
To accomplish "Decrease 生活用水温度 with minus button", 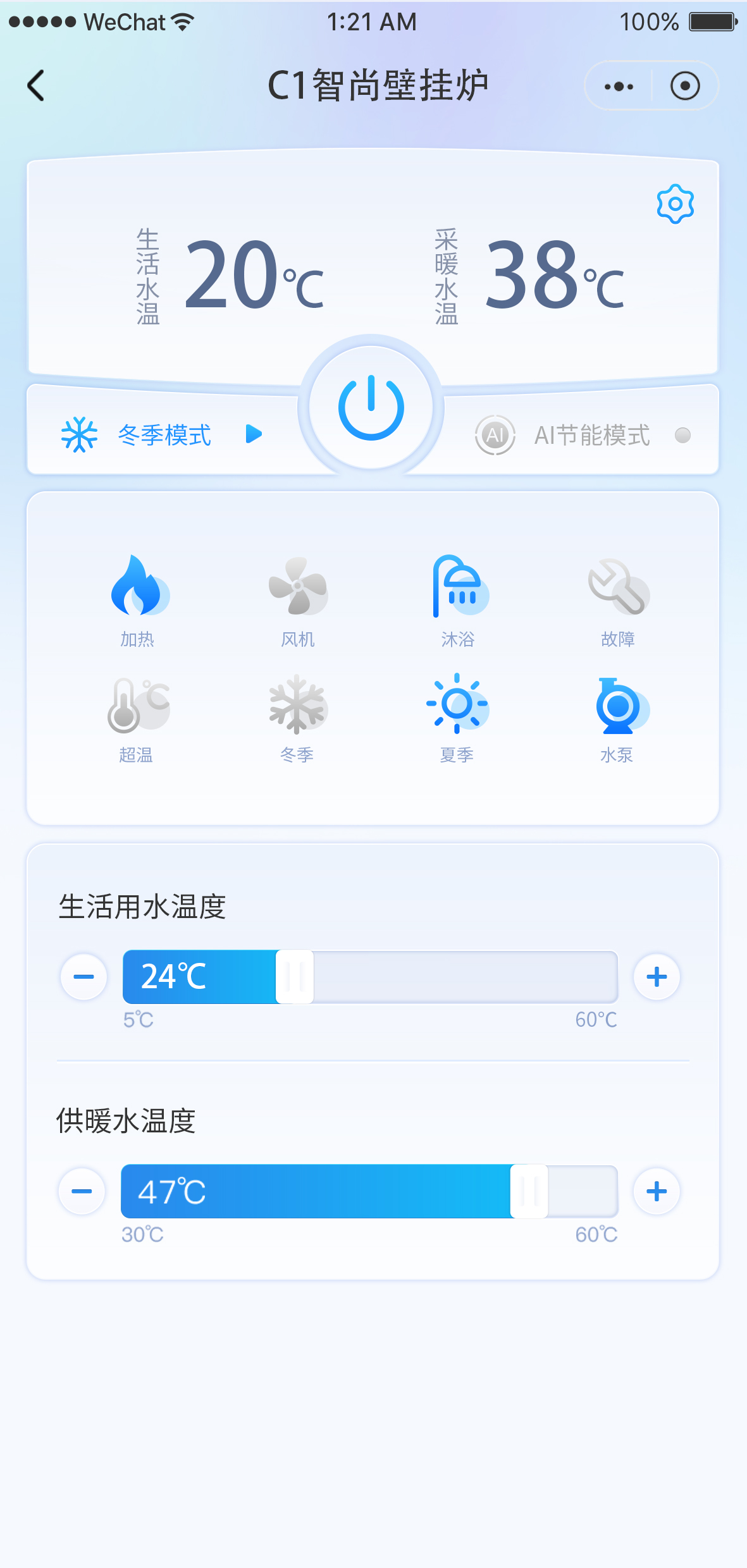I will point(83,977).
